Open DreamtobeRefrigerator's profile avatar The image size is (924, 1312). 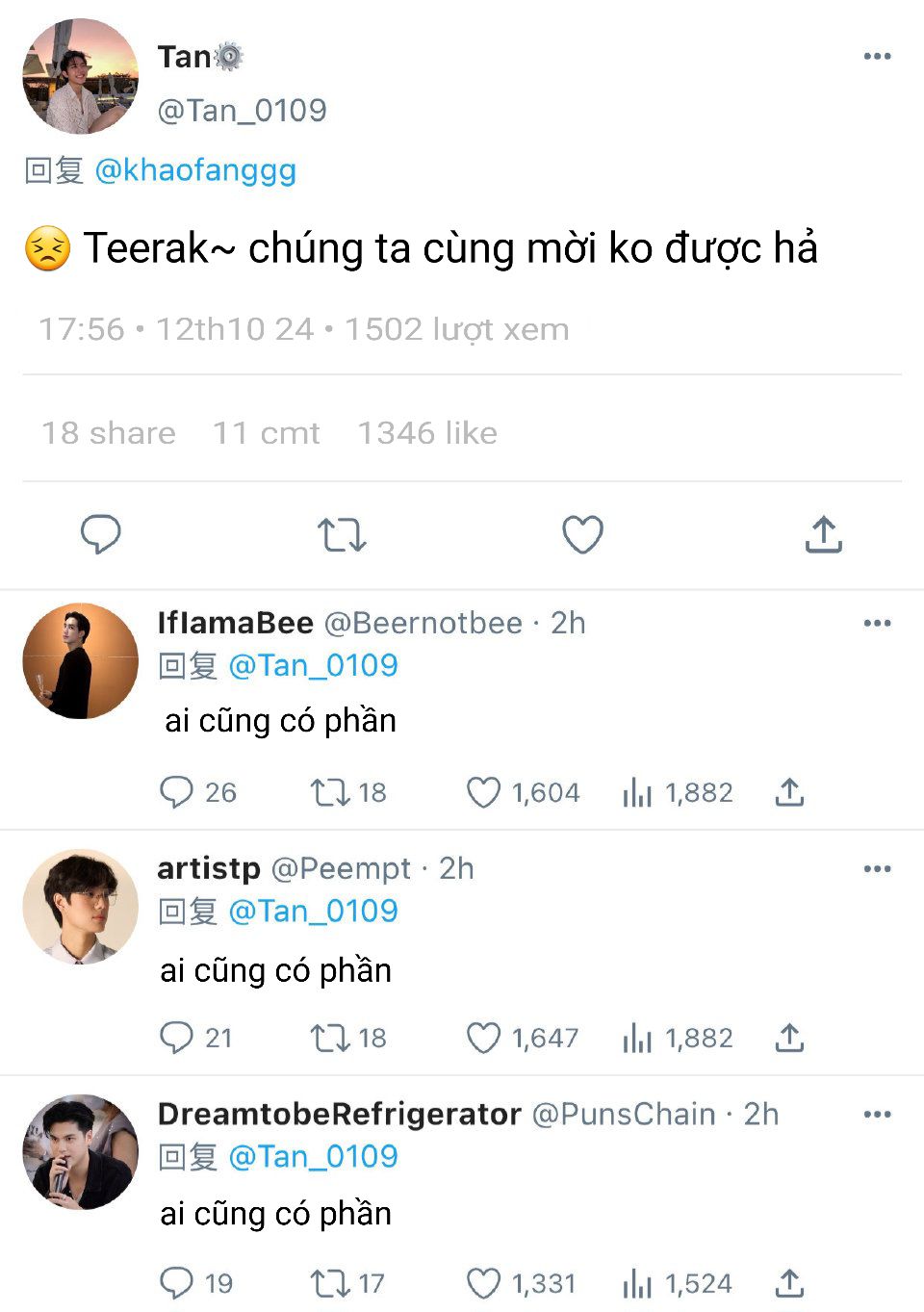(81, 1152)
